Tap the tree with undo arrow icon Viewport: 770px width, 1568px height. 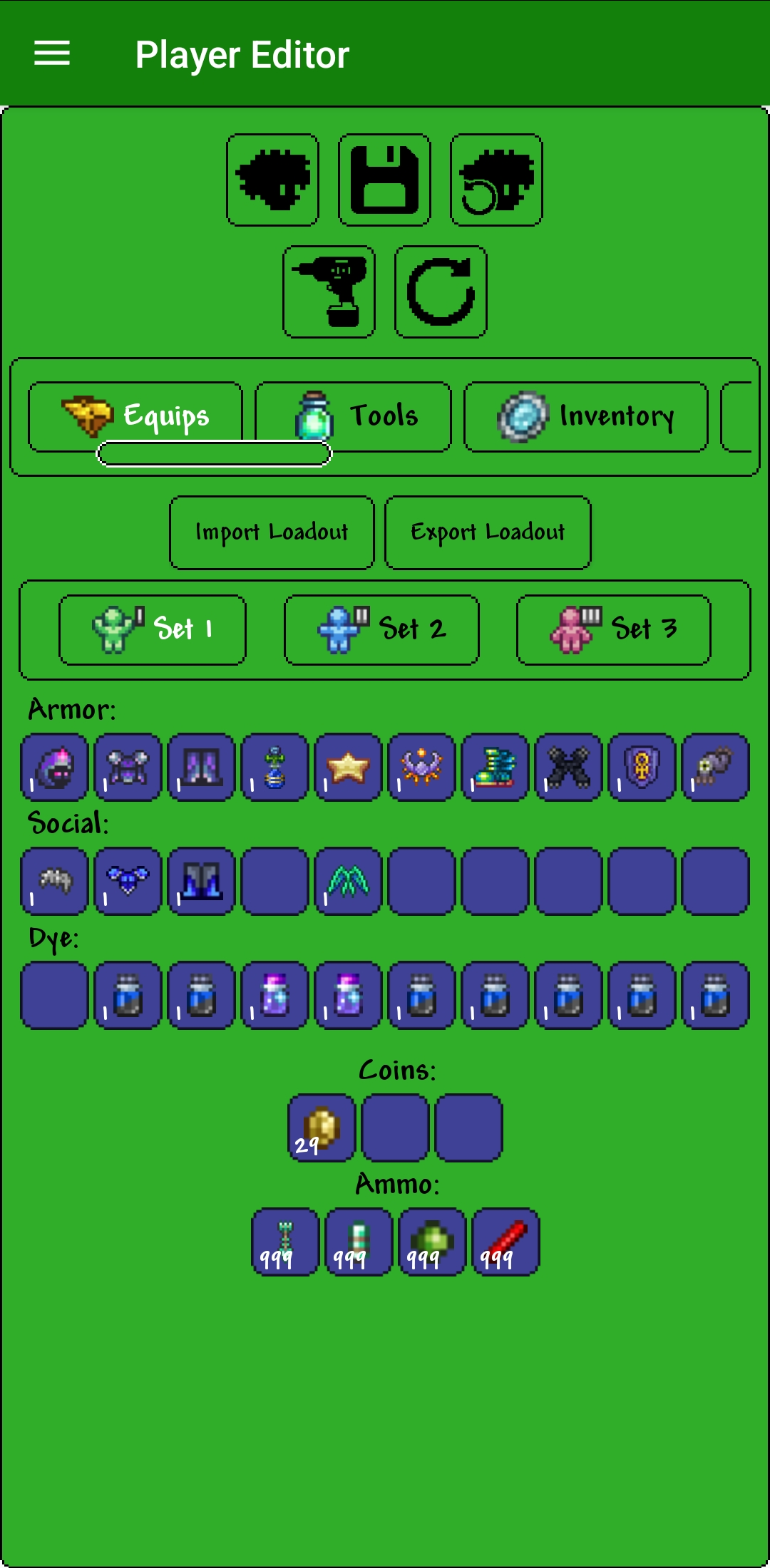(x=496, y=180)
